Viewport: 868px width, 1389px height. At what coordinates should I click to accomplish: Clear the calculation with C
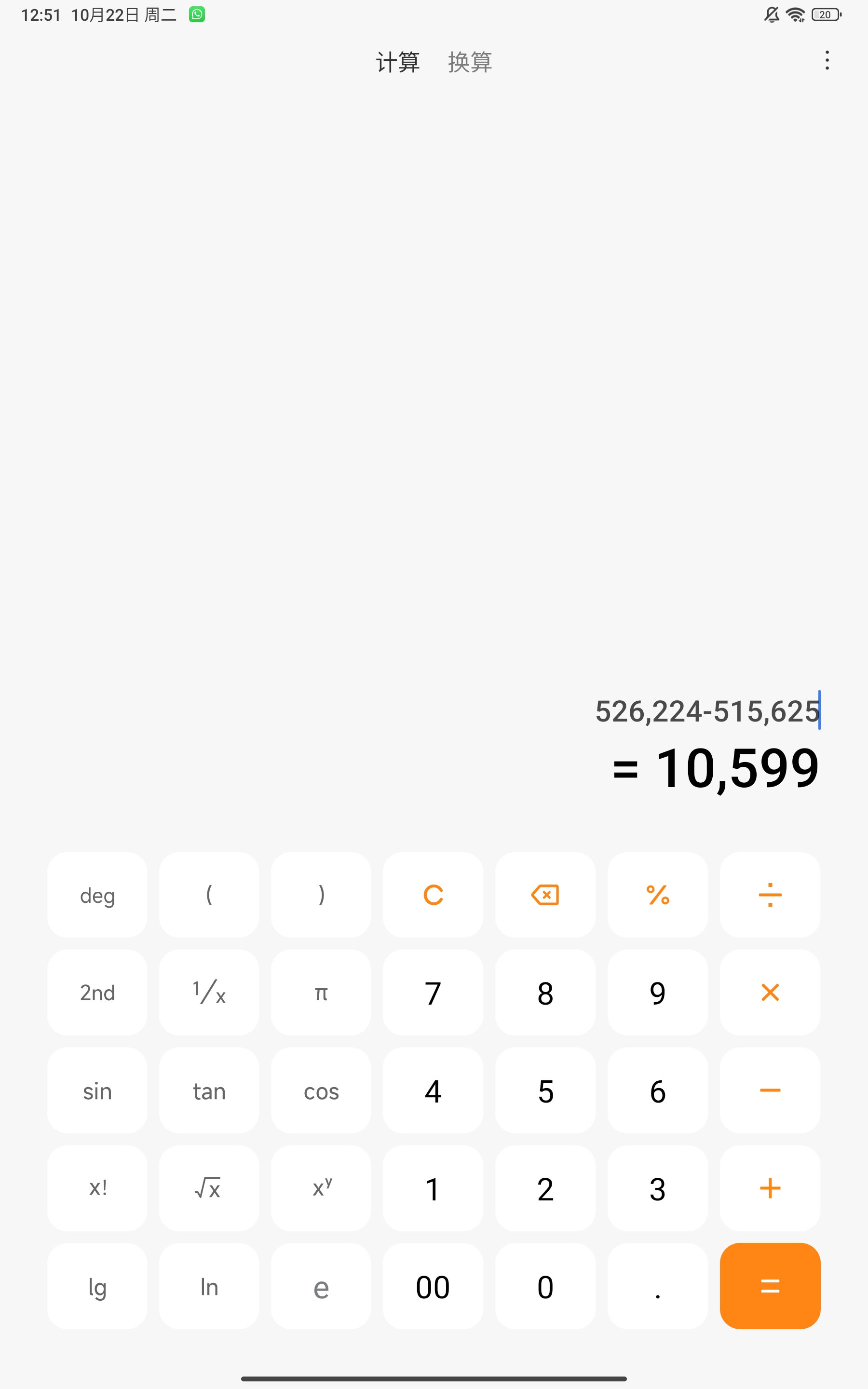coord(433,894)
